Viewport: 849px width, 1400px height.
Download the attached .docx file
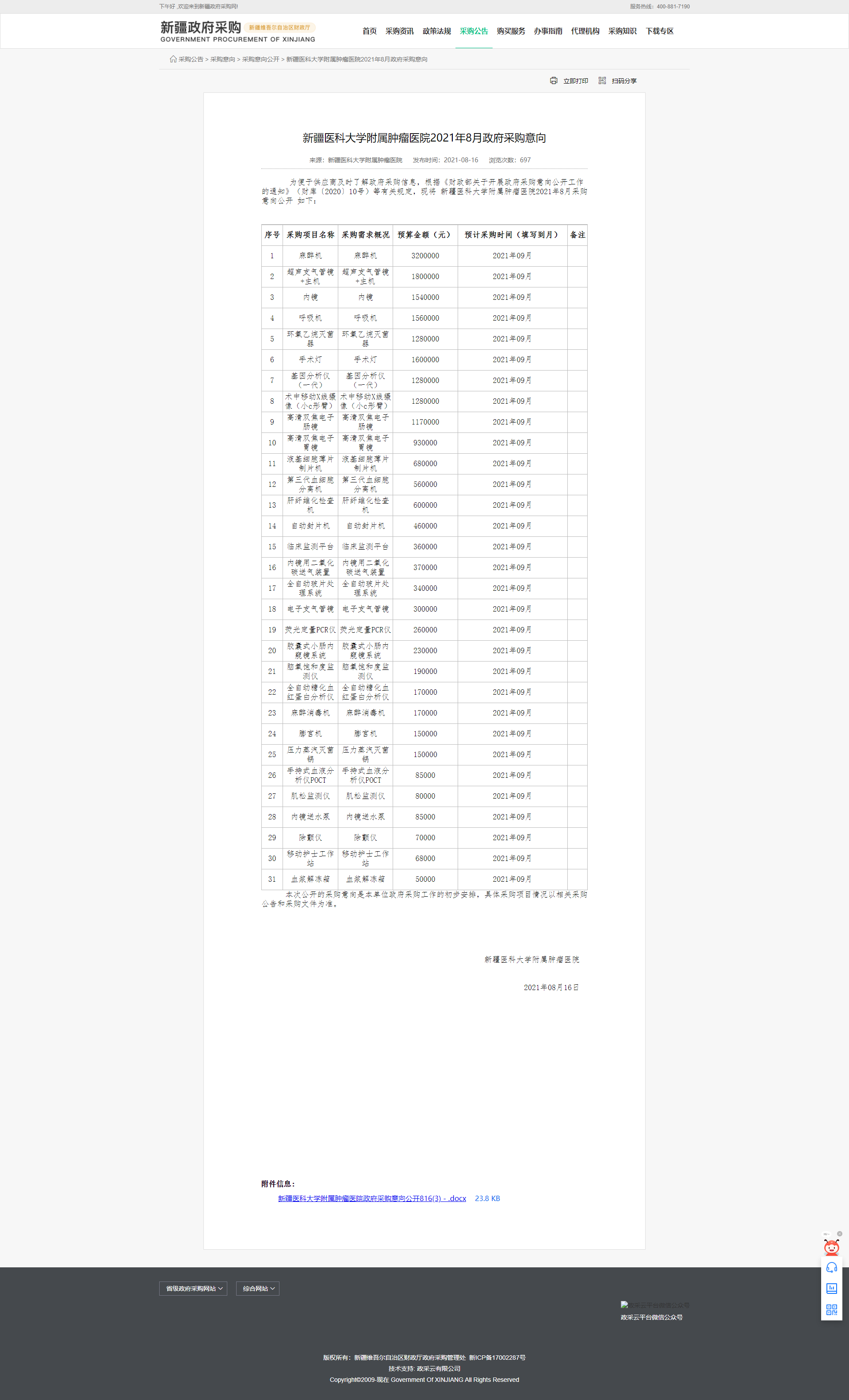click(371, 1198)
